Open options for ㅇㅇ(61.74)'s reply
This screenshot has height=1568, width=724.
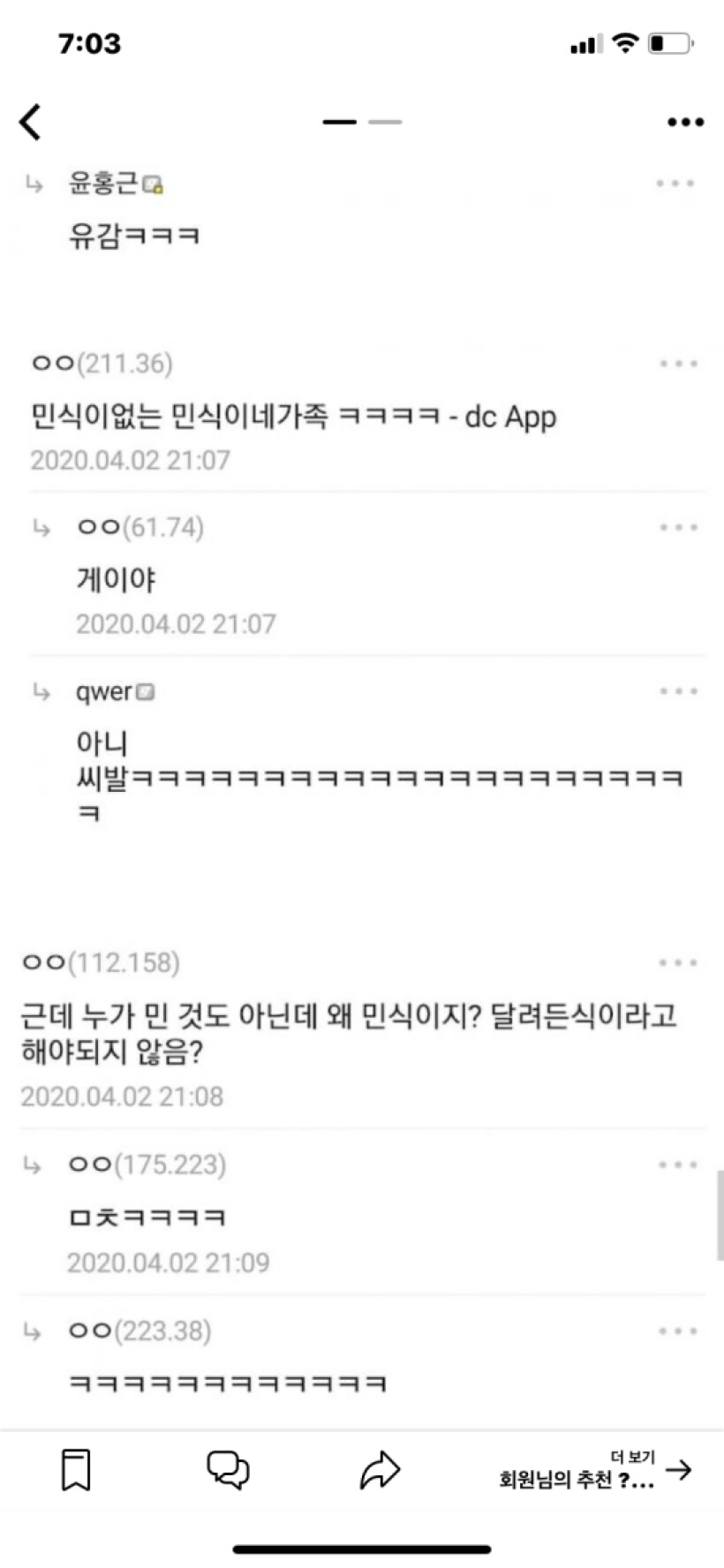(678, 528)
